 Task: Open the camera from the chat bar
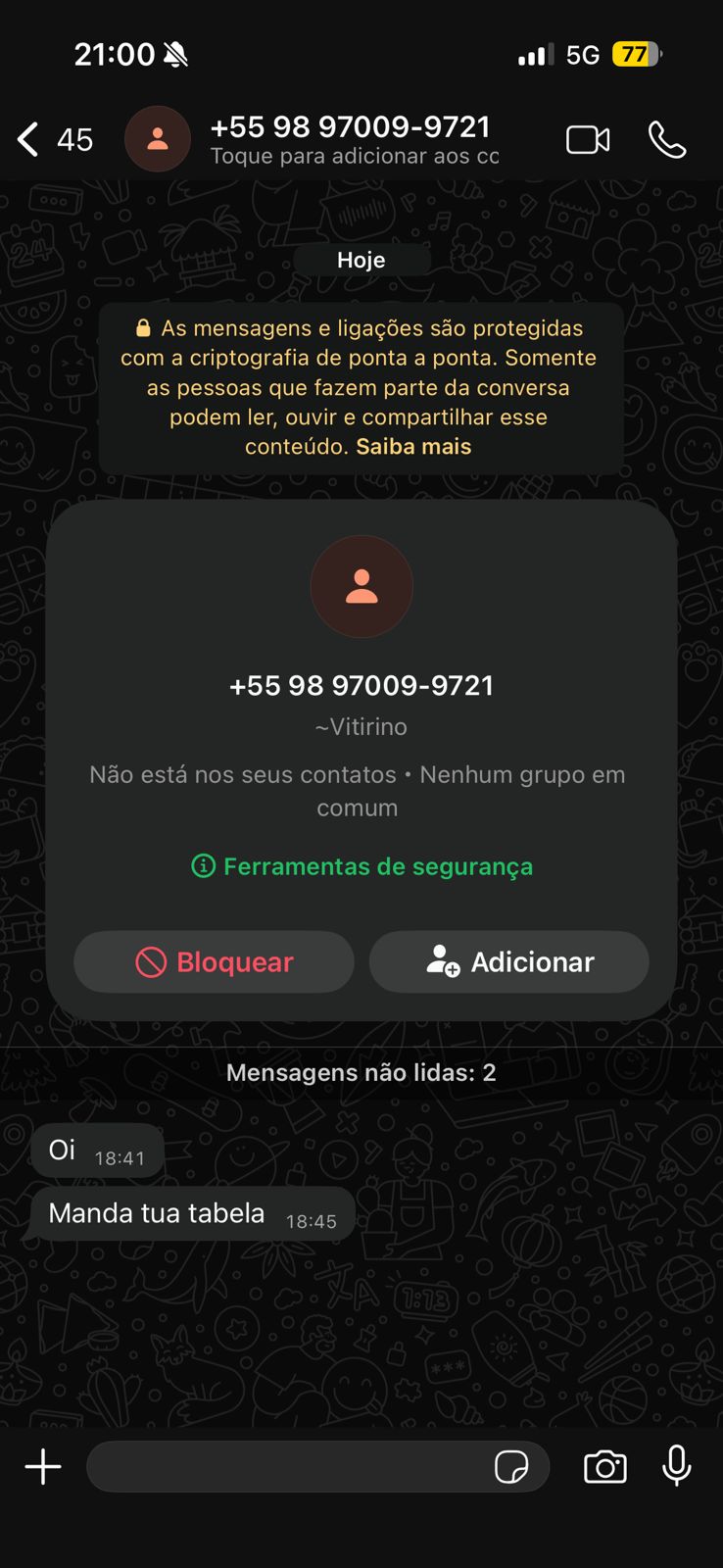point(605,1467)
